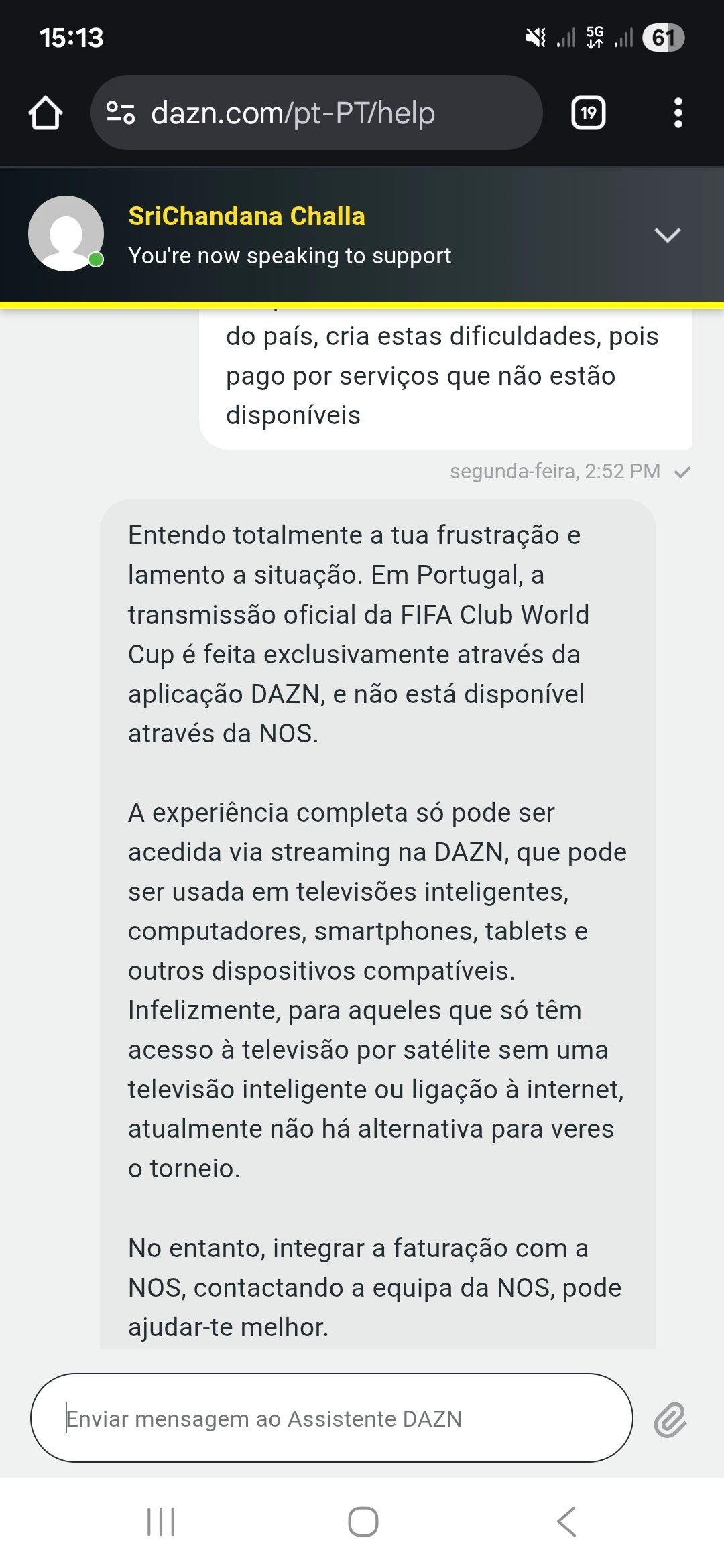Image resolution: width=724 pixels, height=1568 pixels.
Task: View the 19 open browser tabs
Action: 588,113
